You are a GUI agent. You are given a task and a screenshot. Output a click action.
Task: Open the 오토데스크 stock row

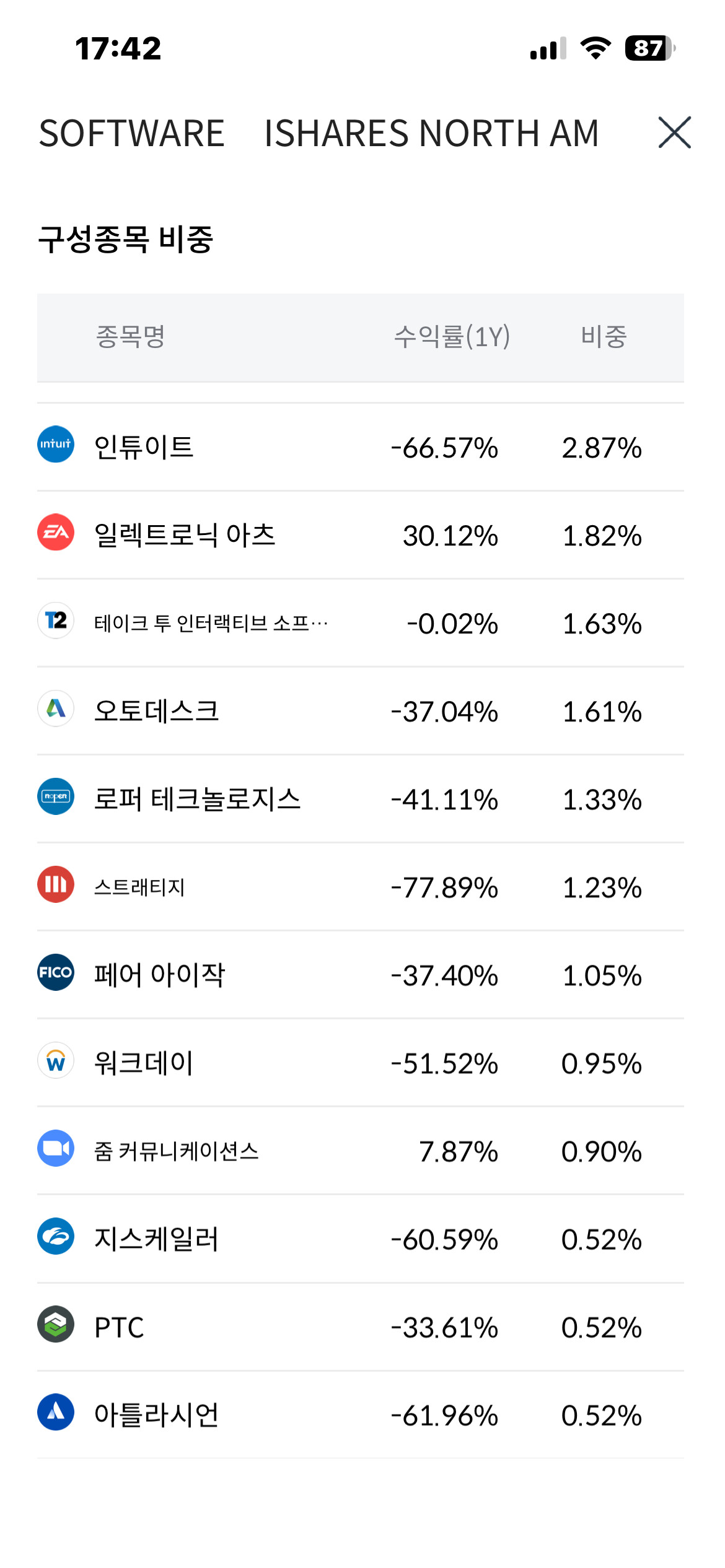(361, 711)
